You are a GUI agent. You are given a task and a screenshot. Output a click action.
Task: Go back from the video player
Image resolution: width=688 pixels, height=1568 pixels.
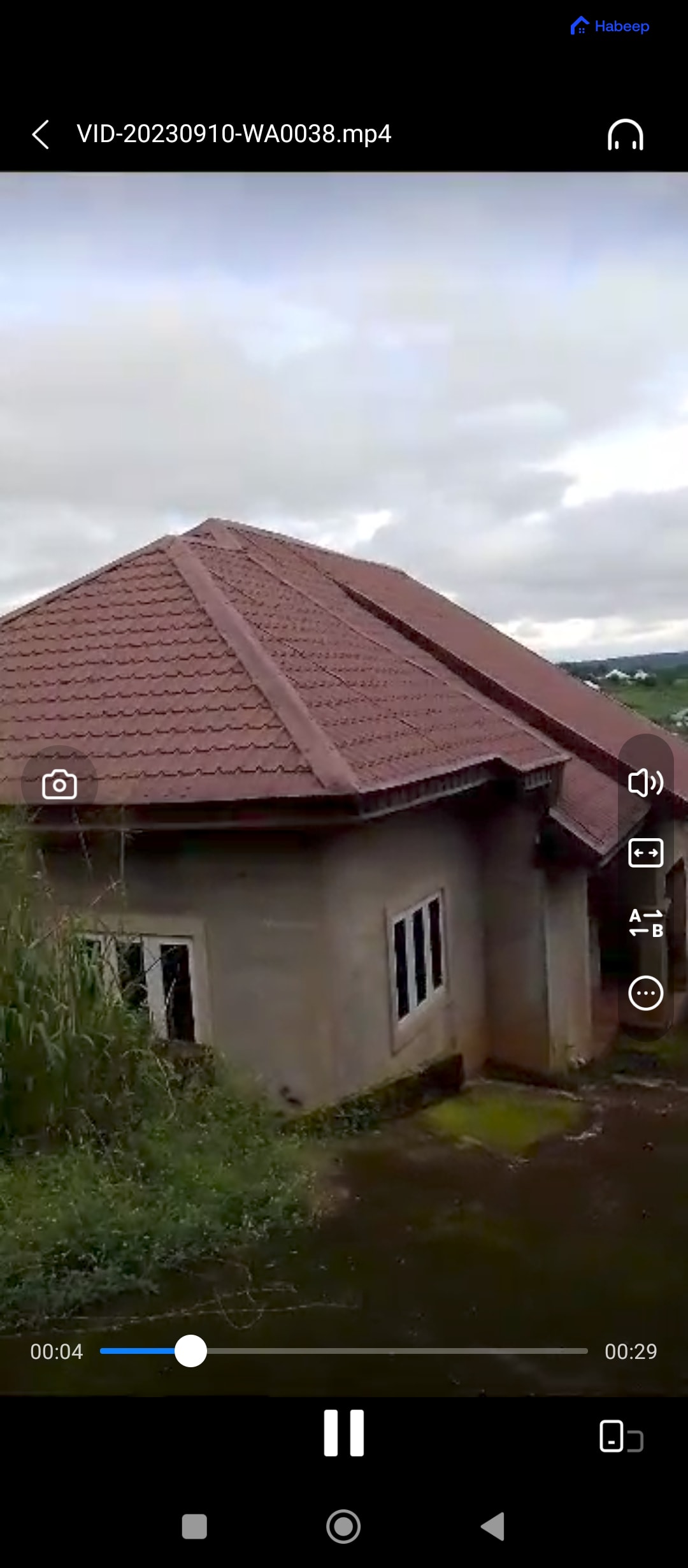click(x=41, y=134)
